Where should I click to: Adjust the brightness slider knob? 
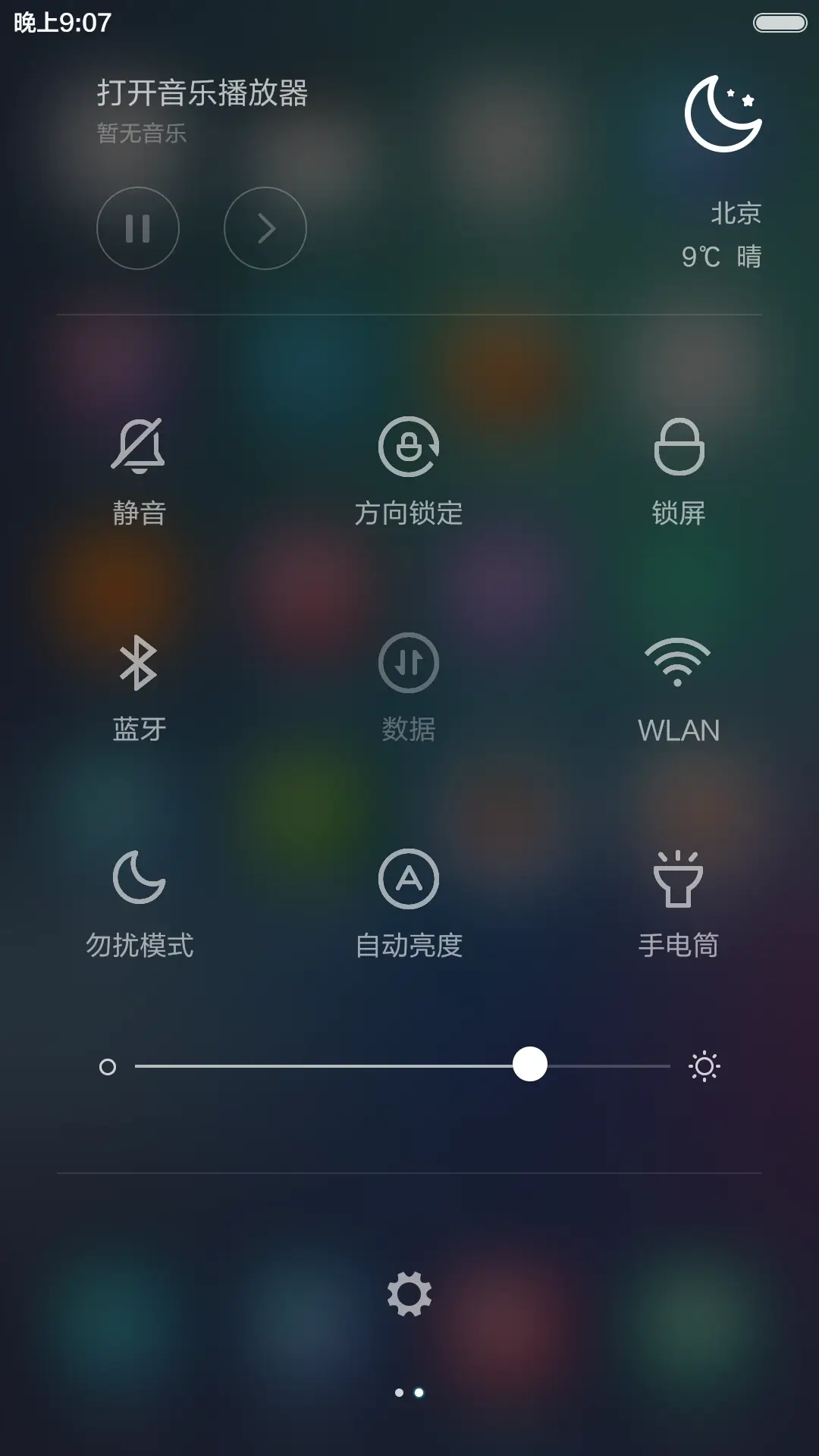point(532,1066)
